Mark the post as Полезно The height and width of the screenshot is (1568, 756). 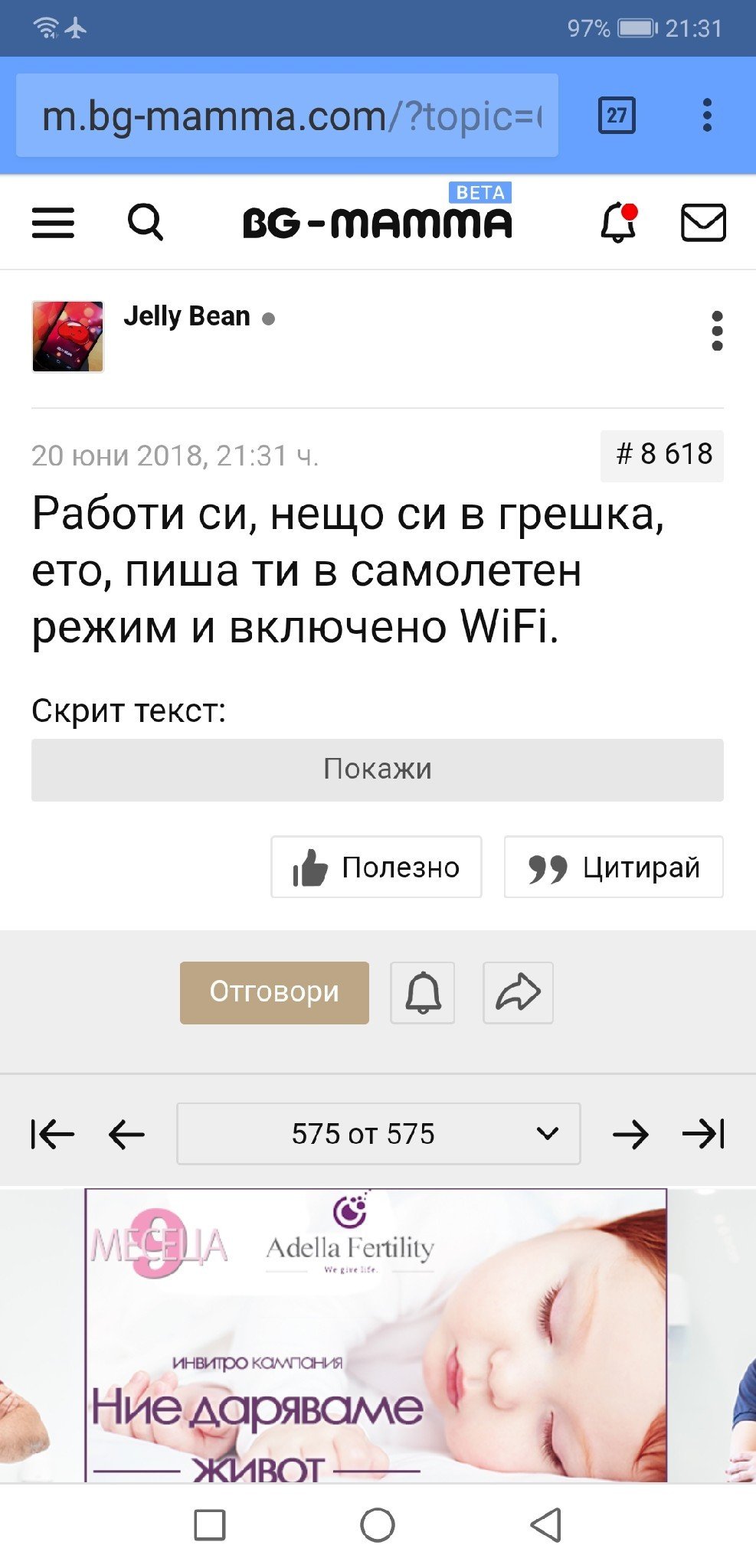click(376, 867)
